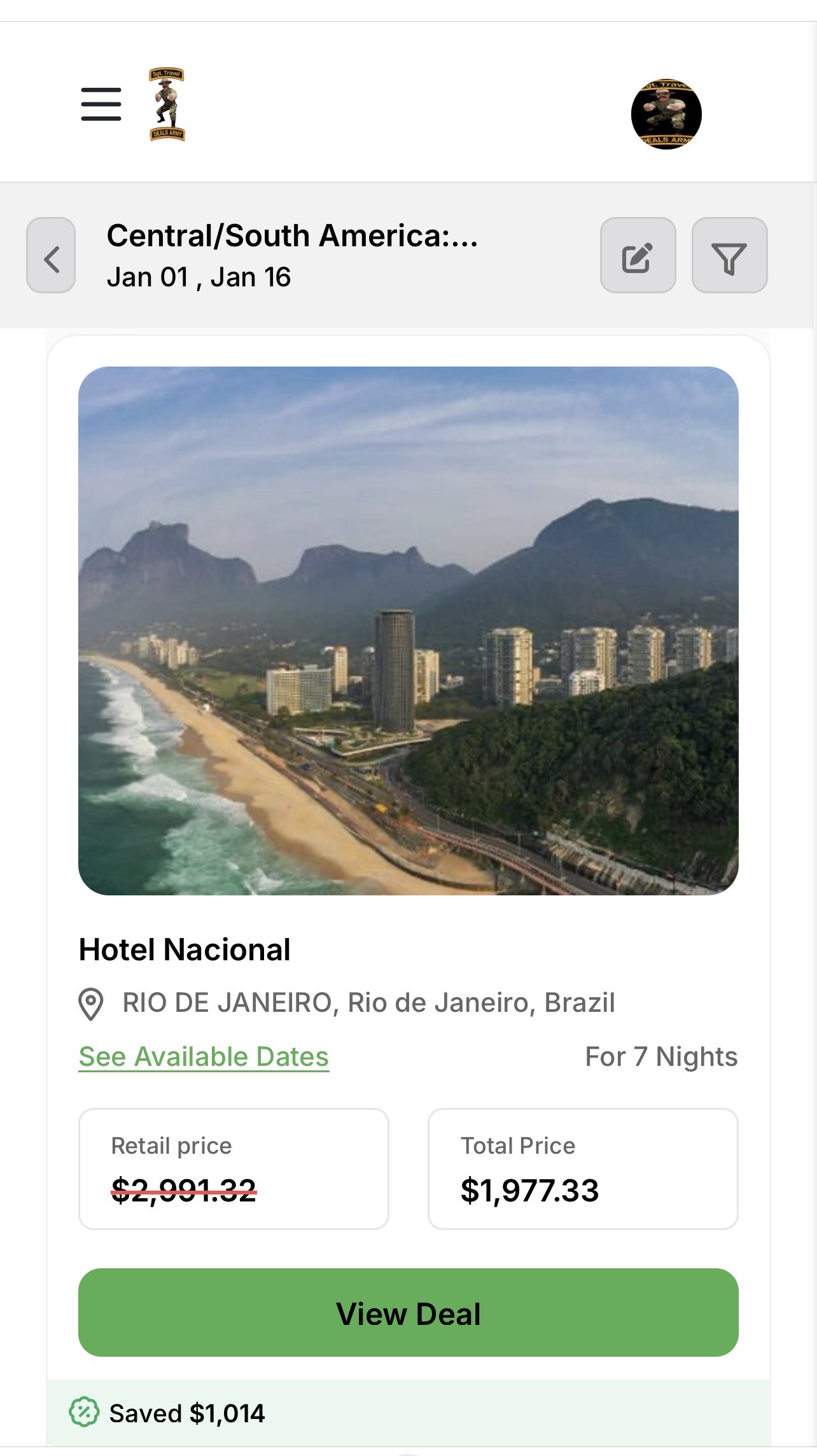Edit the search details

pos(638,256)
